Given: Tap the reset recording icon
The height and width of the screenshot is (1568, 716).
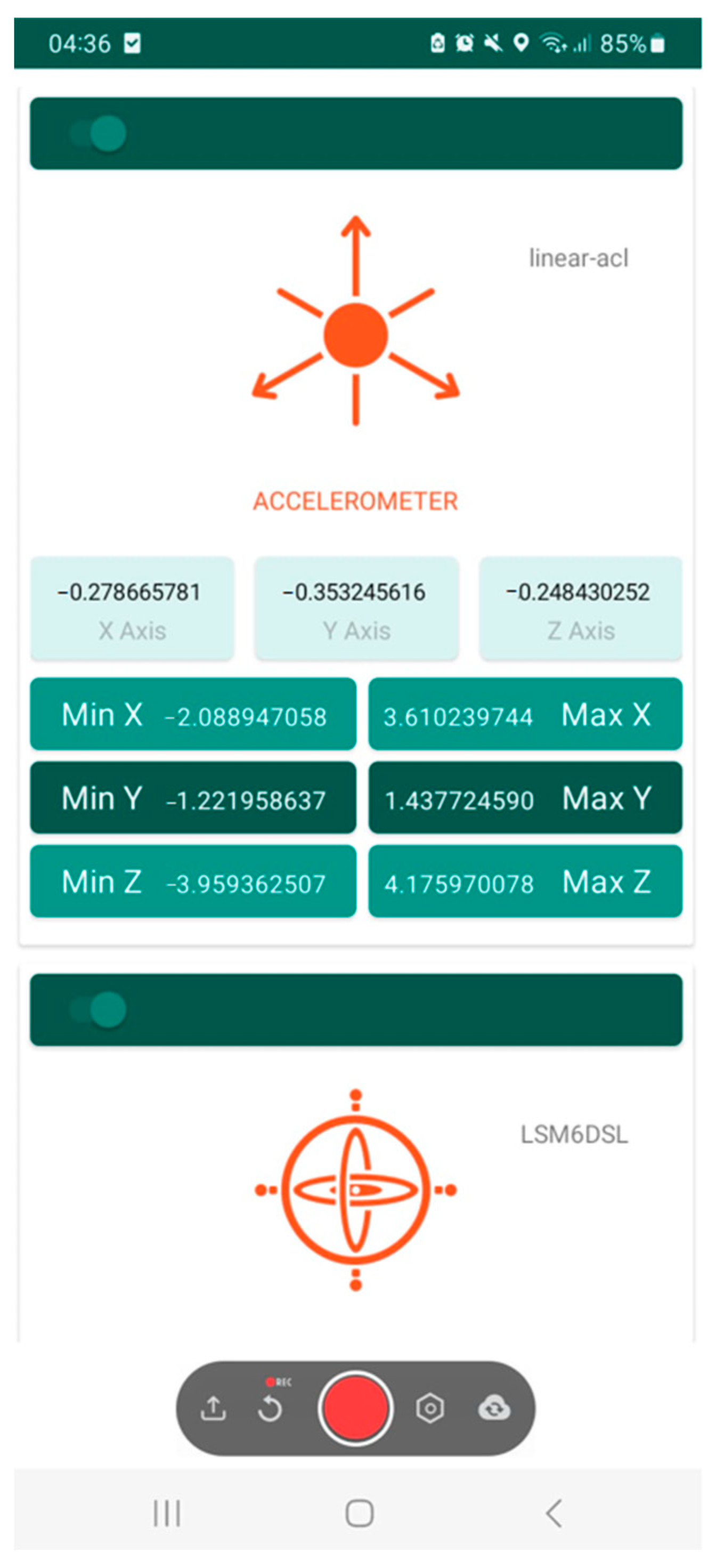Looking at the screenshot, I should click(270, 1408).
